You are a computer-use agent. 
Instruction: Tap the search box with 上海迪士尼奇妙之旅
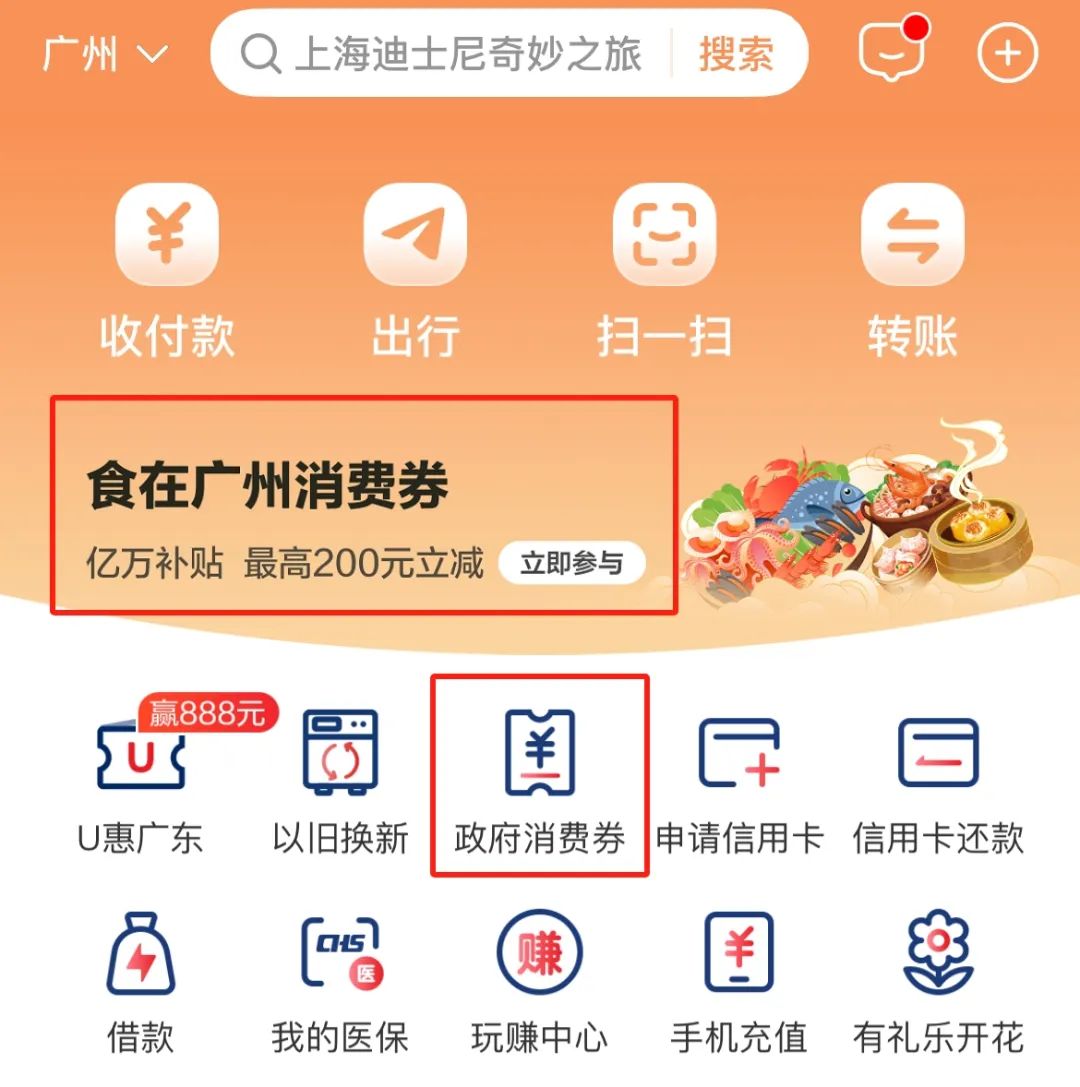tap(450, 54)
